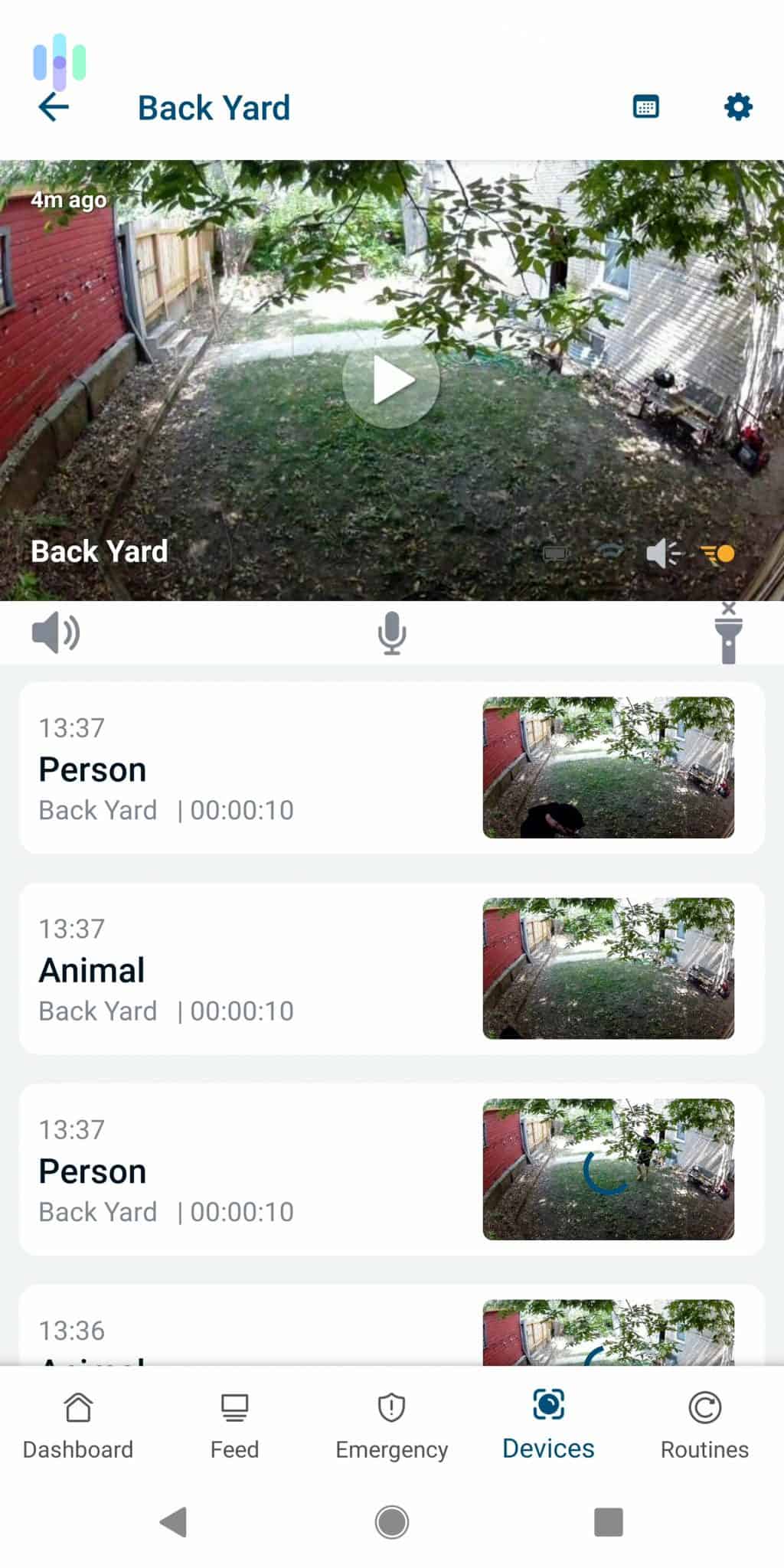The height and width of the screenshot is (1568, 784).
Task: Toggle microphone audio for the camera
Action: [391, 632]
